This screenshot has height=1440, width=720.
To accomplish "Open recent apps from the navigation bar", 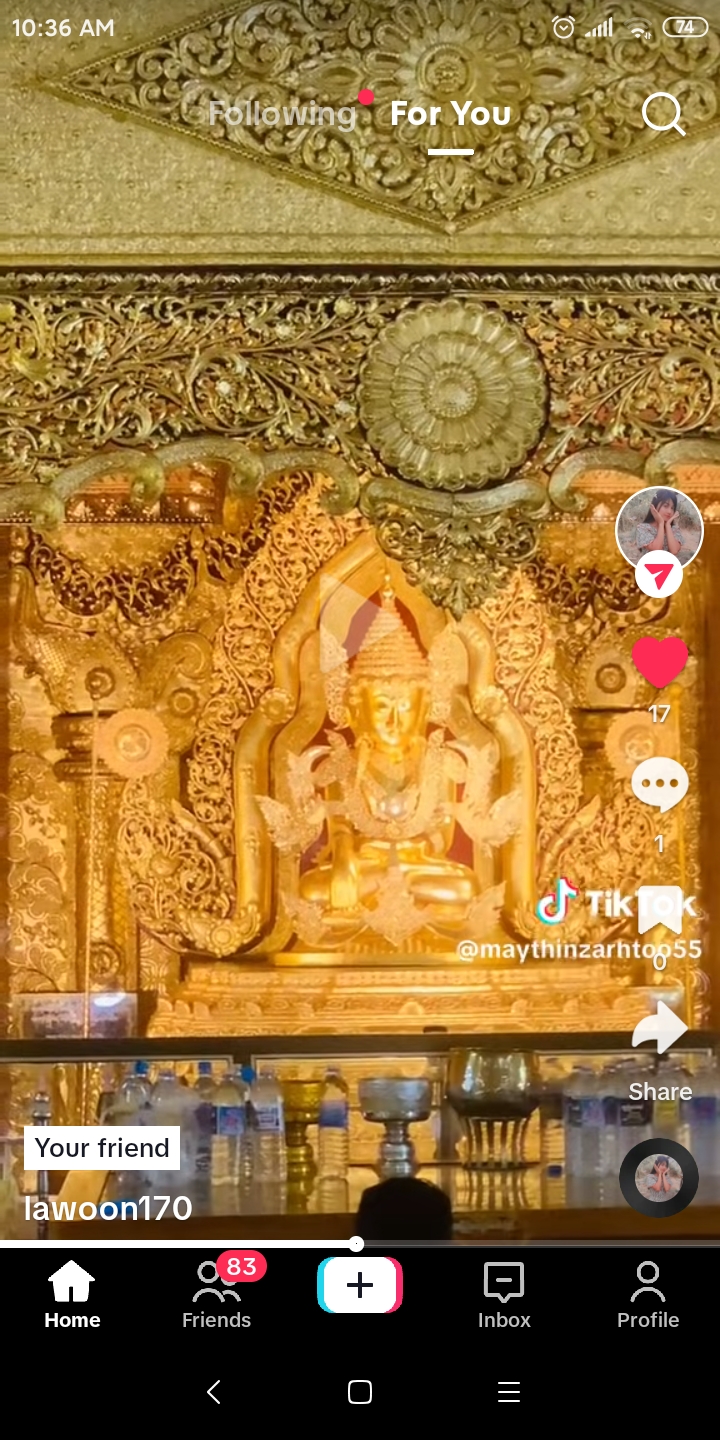I will pos(508,1392).
